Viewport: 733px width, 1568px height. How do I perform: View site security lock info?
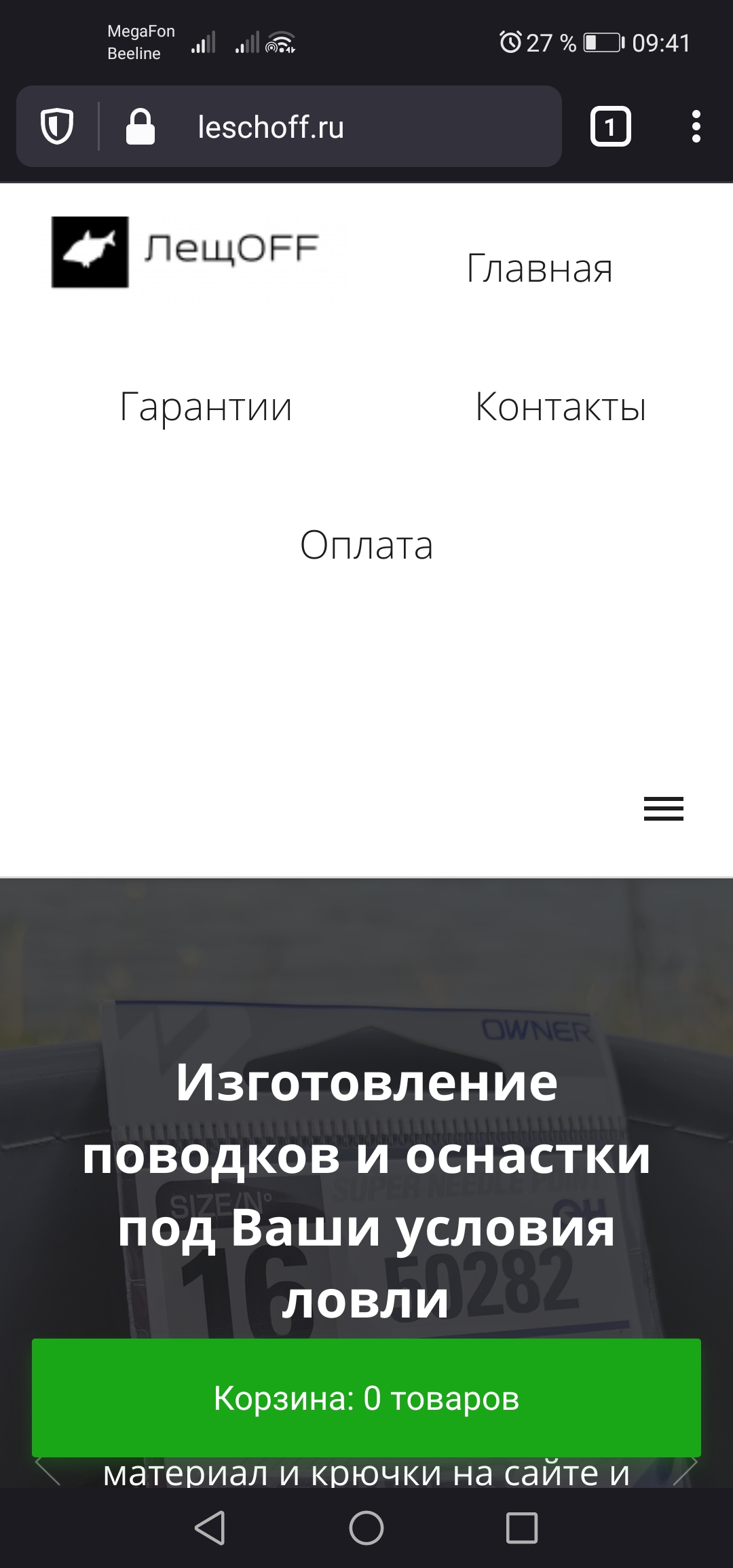pyautogui.click(x=140, y=127)
